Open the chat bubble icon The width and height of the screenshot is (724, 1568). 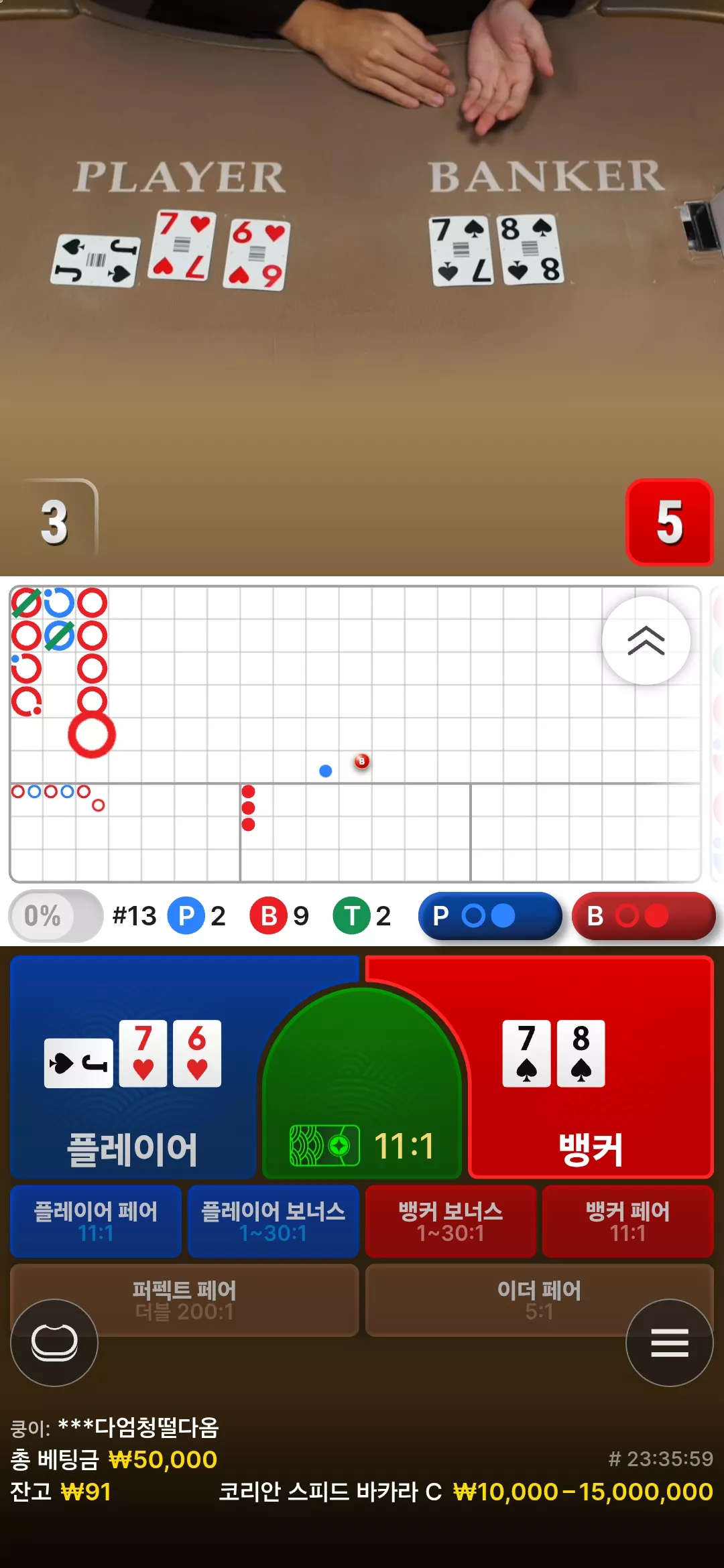coord(54,1342)
